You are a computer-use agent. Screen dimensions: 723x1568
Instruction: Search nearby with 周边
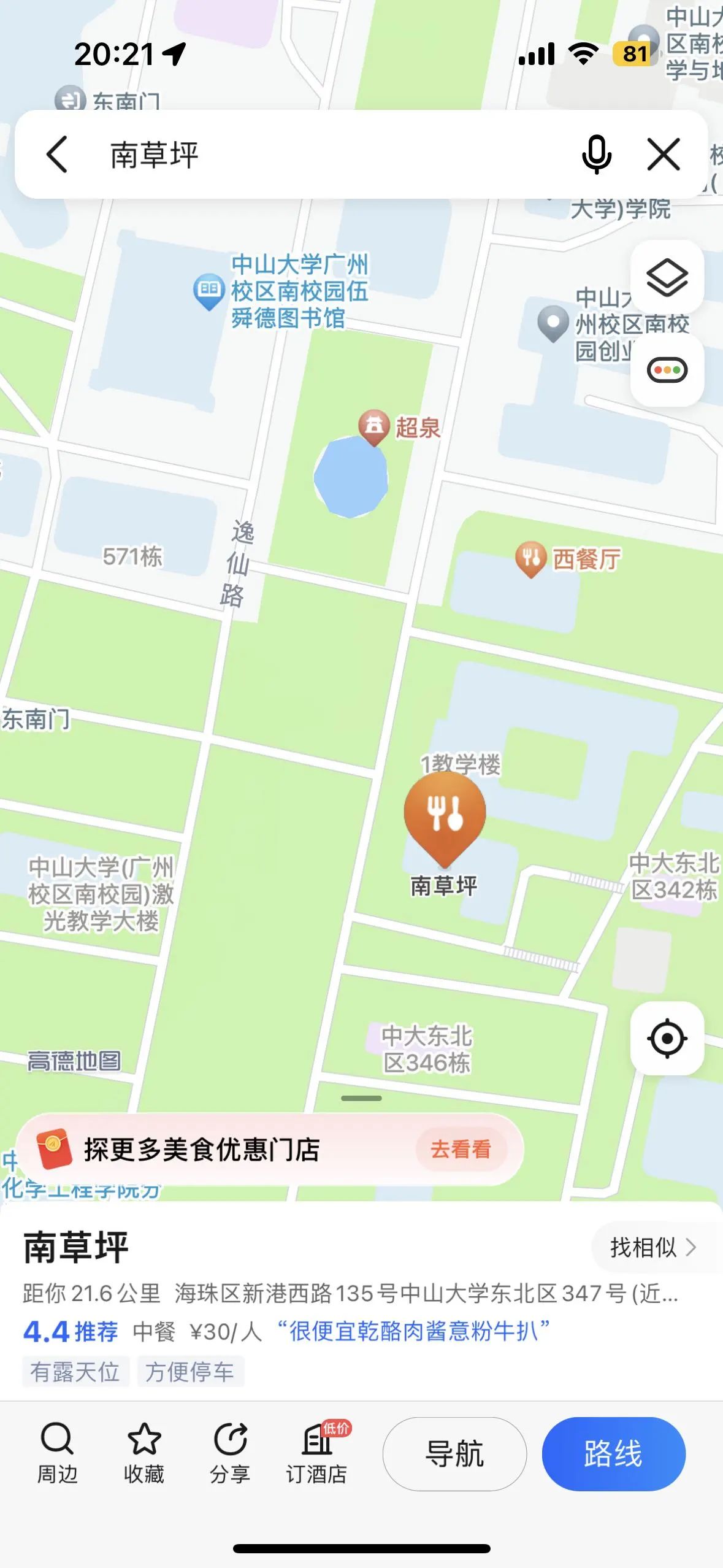click(x=57, y=1453)
